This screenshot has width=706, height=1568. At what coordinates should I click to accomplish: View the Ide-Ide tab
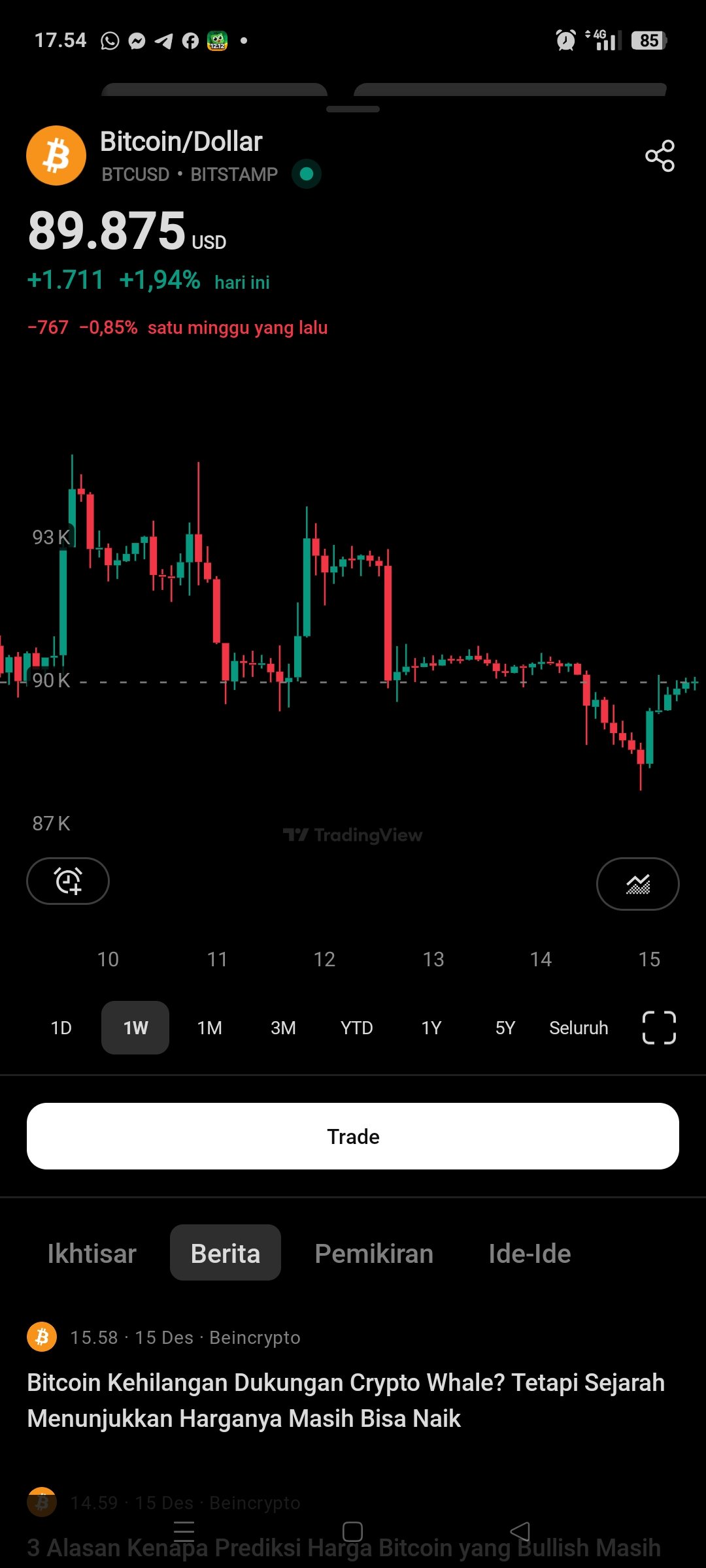(529, 1253)
